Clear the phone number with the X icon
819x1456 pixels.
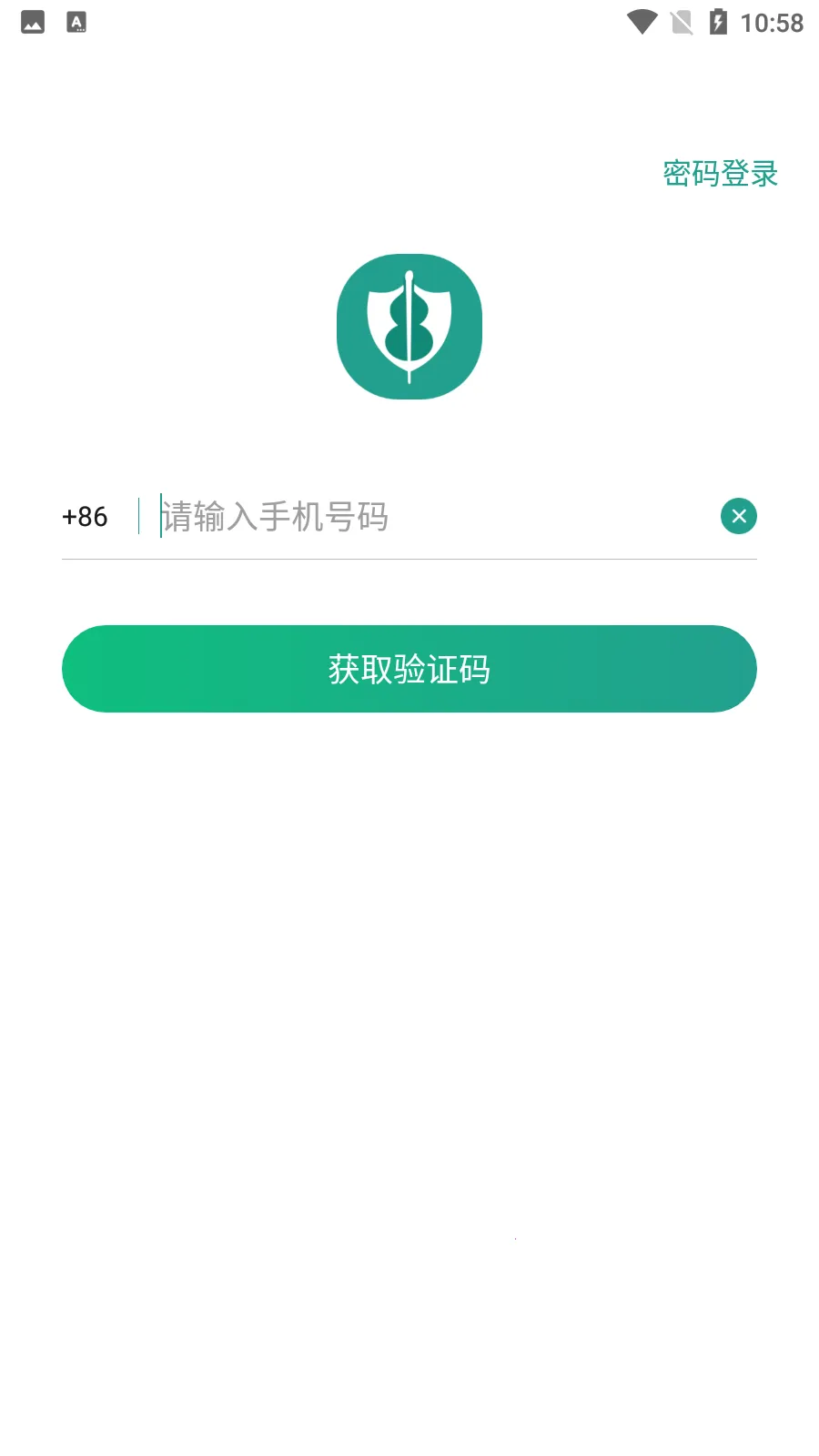(x=738, y=515)
